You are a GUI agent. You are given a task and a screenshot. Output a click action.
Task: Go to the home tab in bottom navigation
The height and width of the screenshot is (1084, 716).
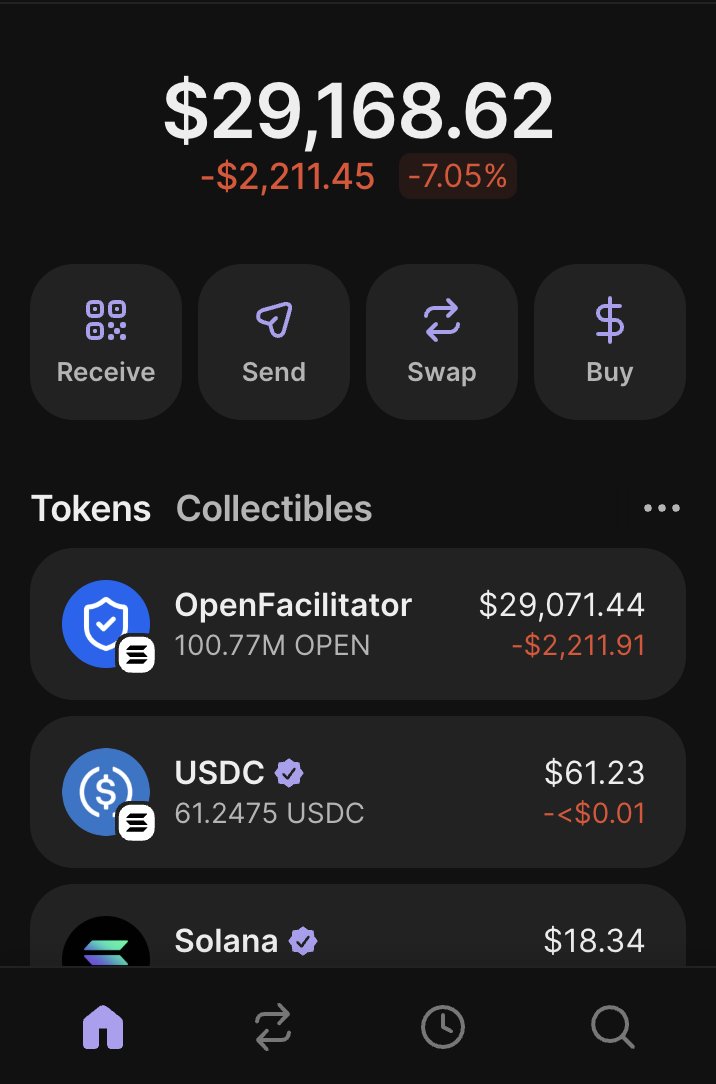(103, 1026)
